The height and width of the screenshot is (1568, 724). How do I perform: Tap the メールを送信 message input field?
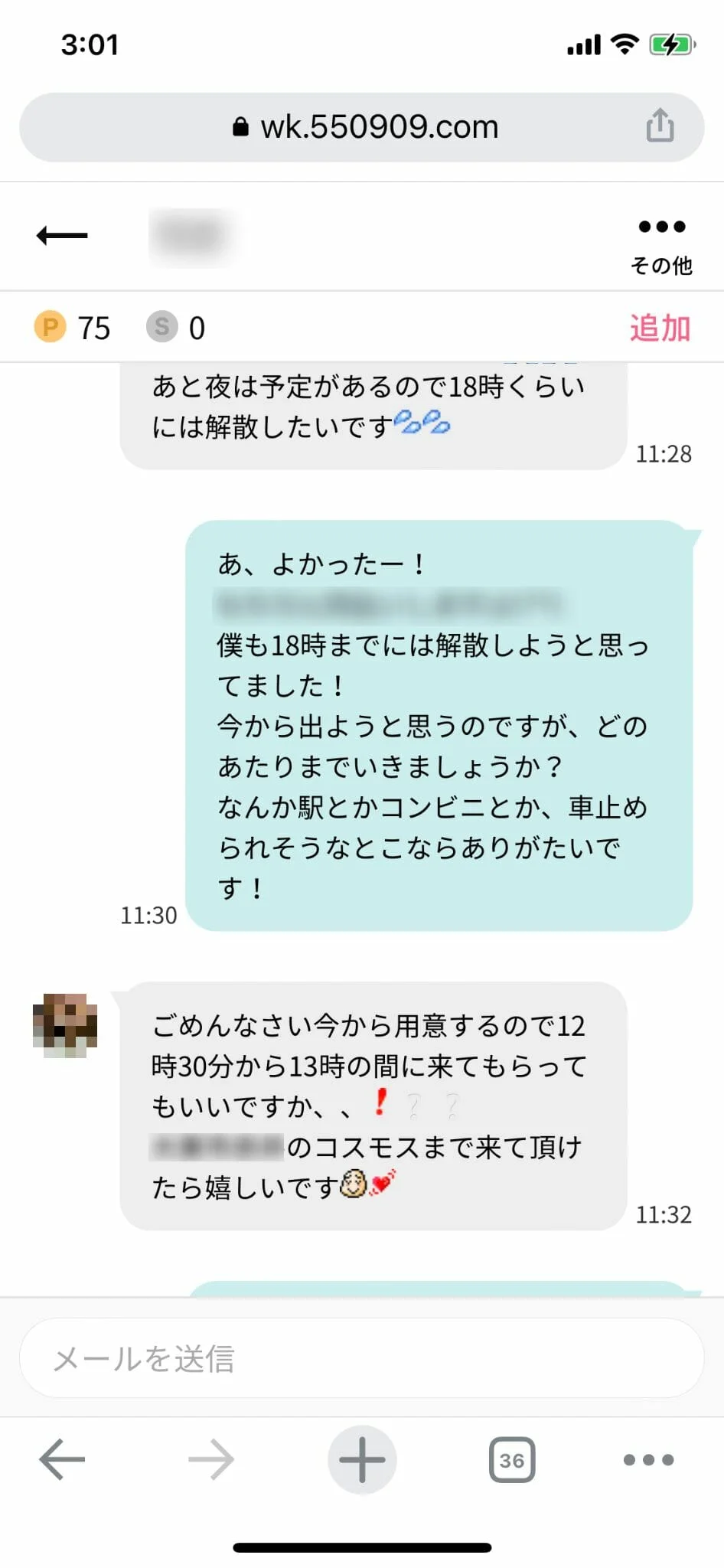click(x=362, y=1357)
